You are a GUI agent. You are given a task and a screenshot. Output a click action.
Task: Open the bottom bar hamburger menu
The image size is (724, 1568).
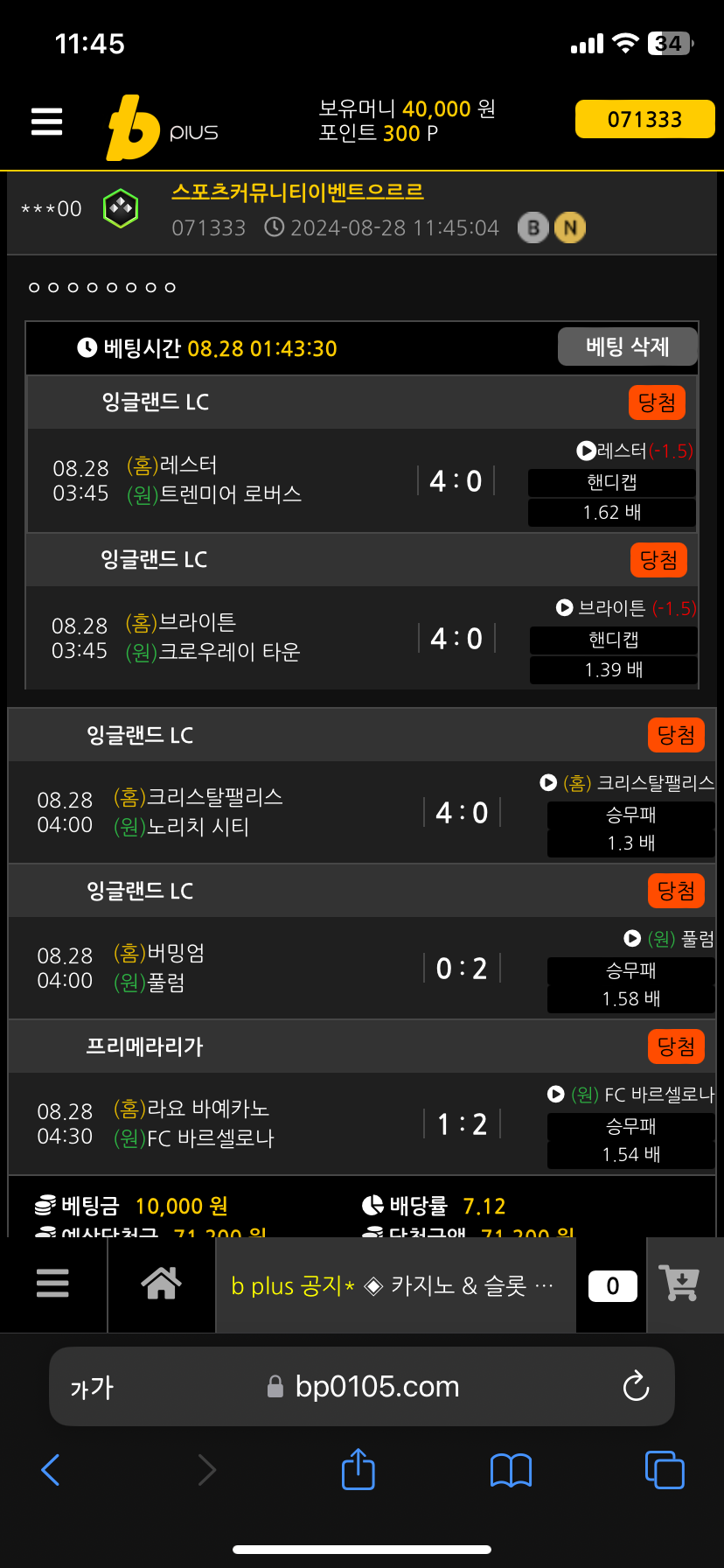52,1284
